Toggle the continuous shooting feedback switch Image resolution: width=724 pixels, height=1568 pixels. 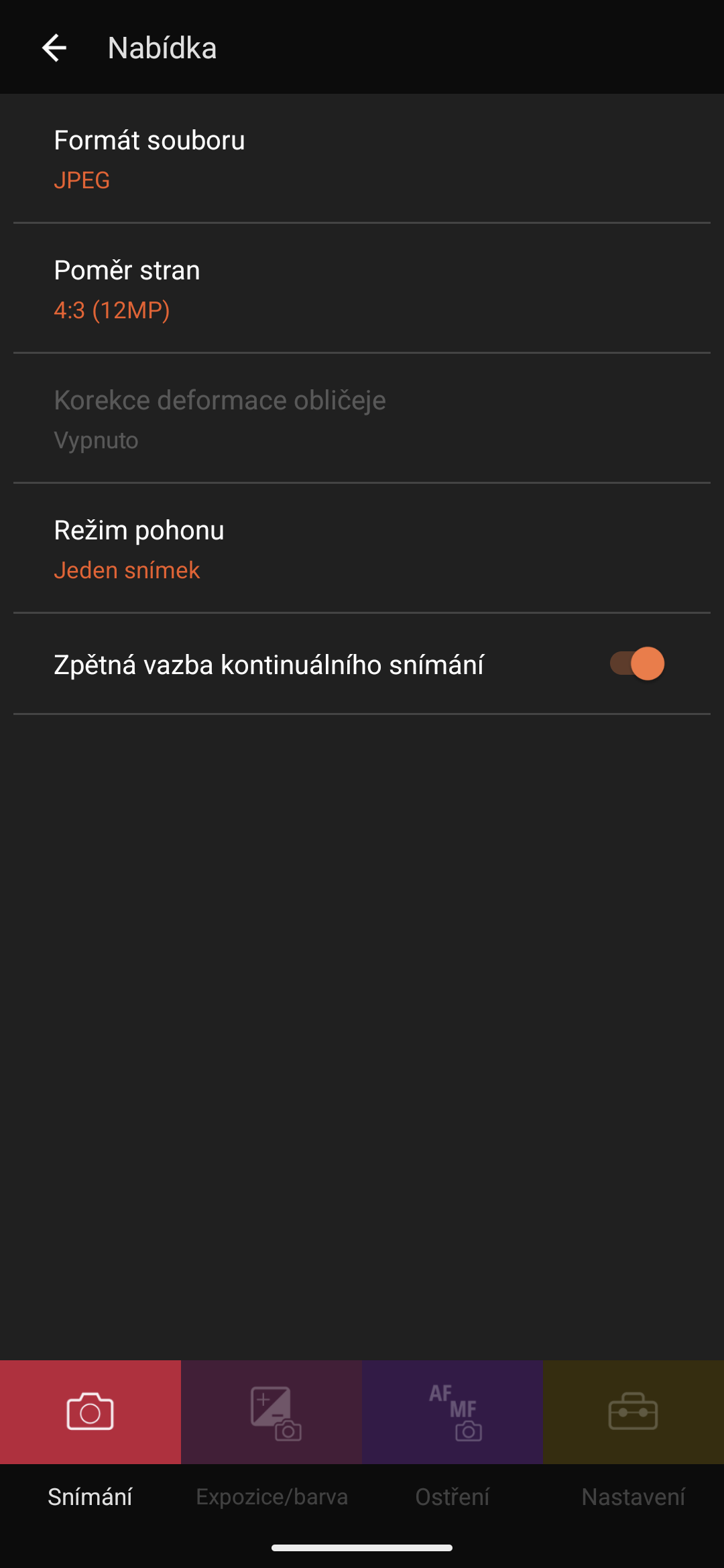(x=636, y=663)
